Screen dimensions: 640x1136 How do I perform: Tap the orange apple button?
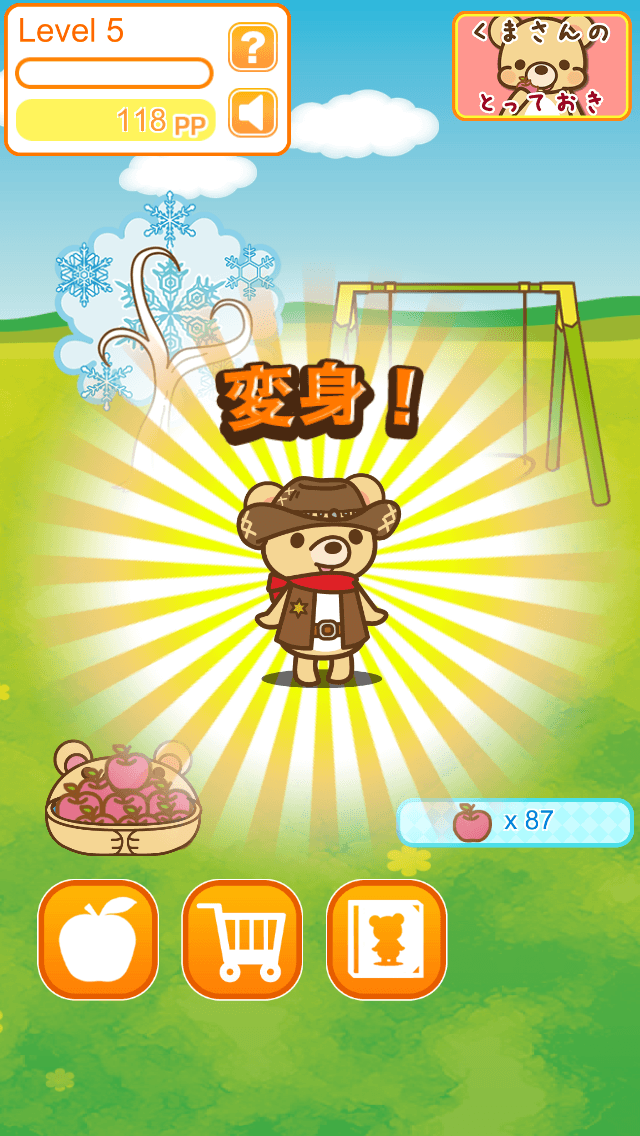pyautogui.click(x=98, y=939)
